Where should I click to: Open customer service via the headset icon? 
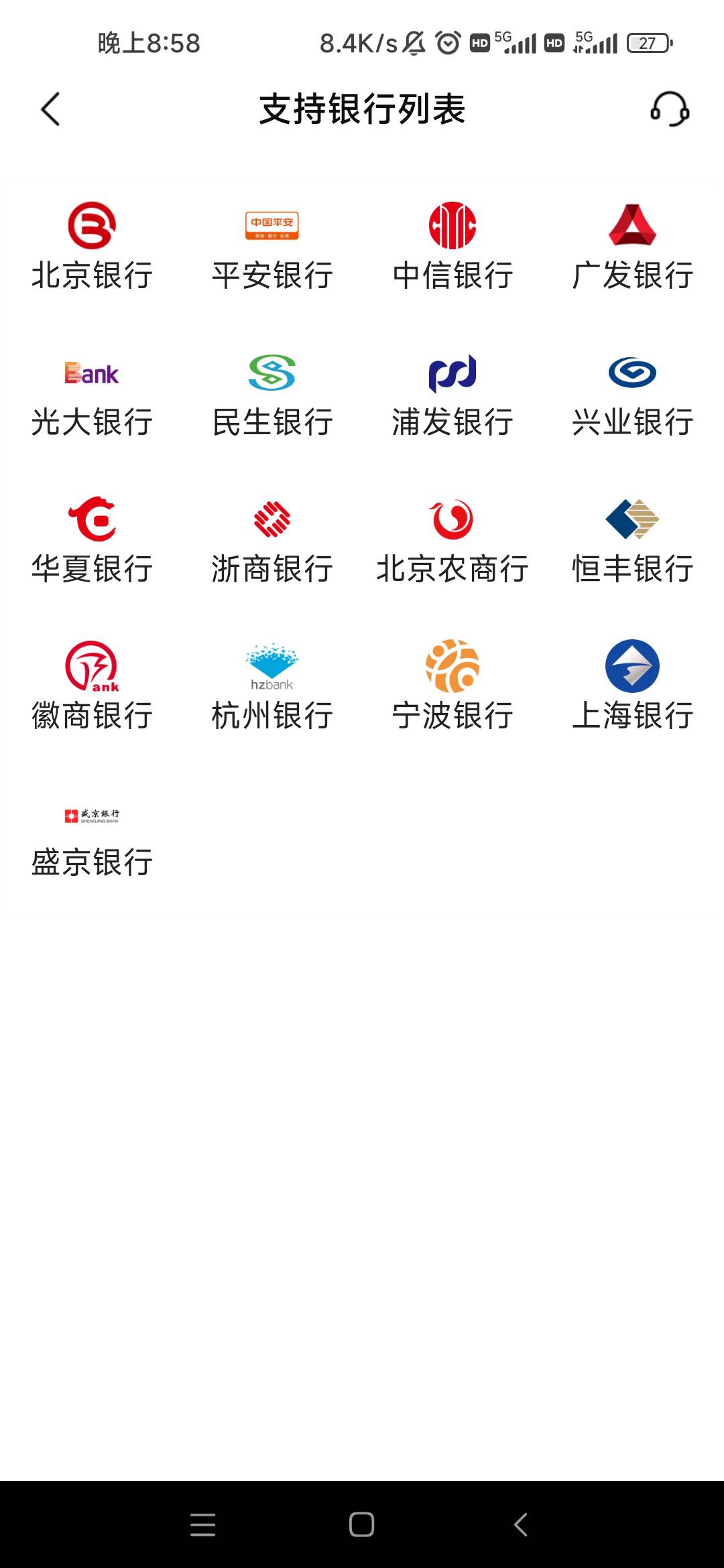(670, 109)
